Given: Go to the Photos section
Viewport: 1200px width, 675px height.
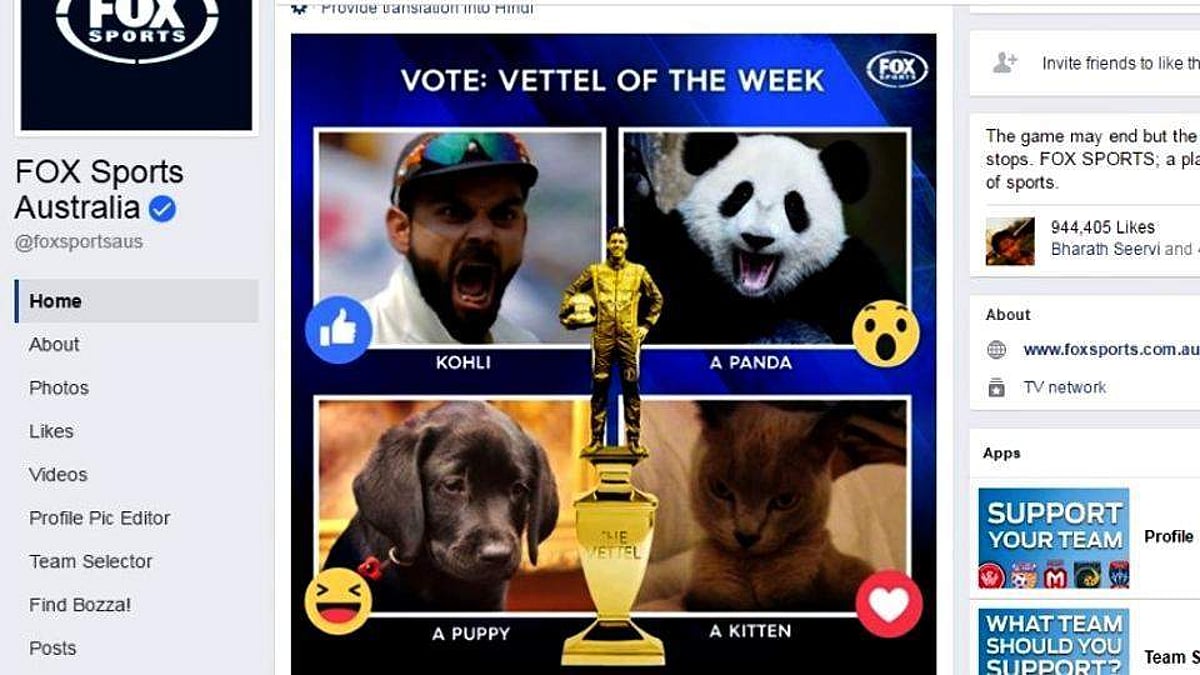Looking at the screenshot, I should pos(59,388).
